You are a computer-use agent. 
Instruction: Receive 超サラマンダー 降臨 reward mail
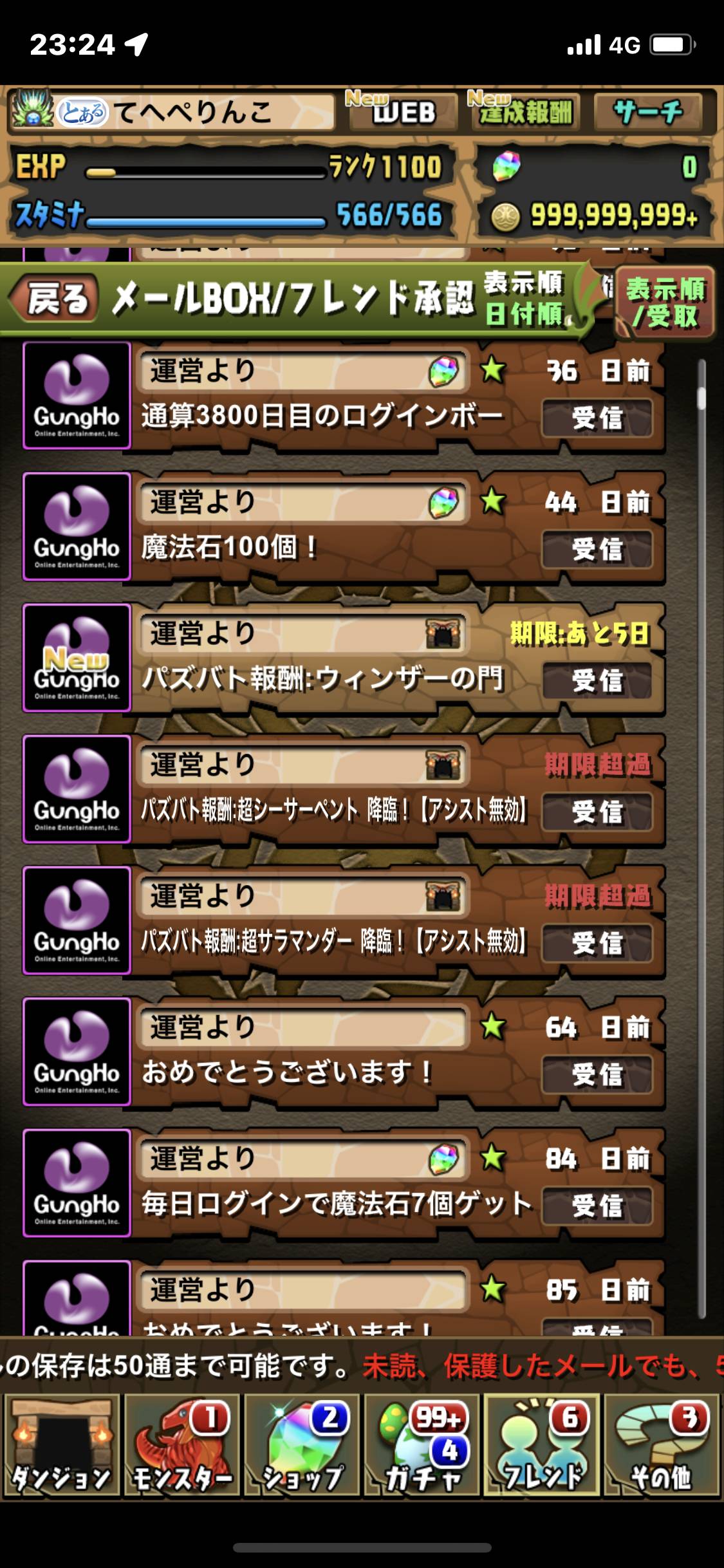click(597, 944)
